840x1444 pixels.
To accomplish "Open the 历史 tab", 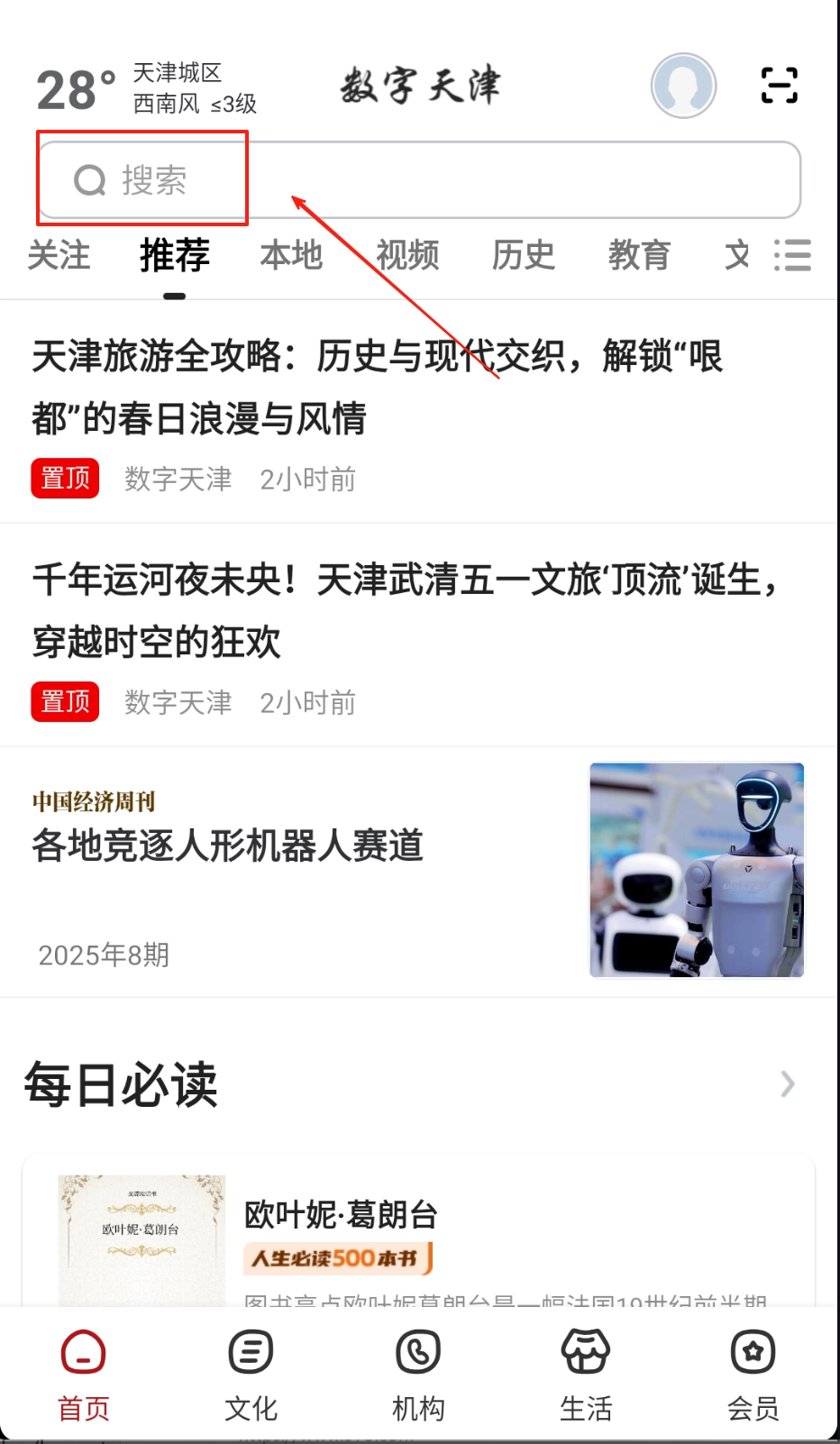I will 524,255.
